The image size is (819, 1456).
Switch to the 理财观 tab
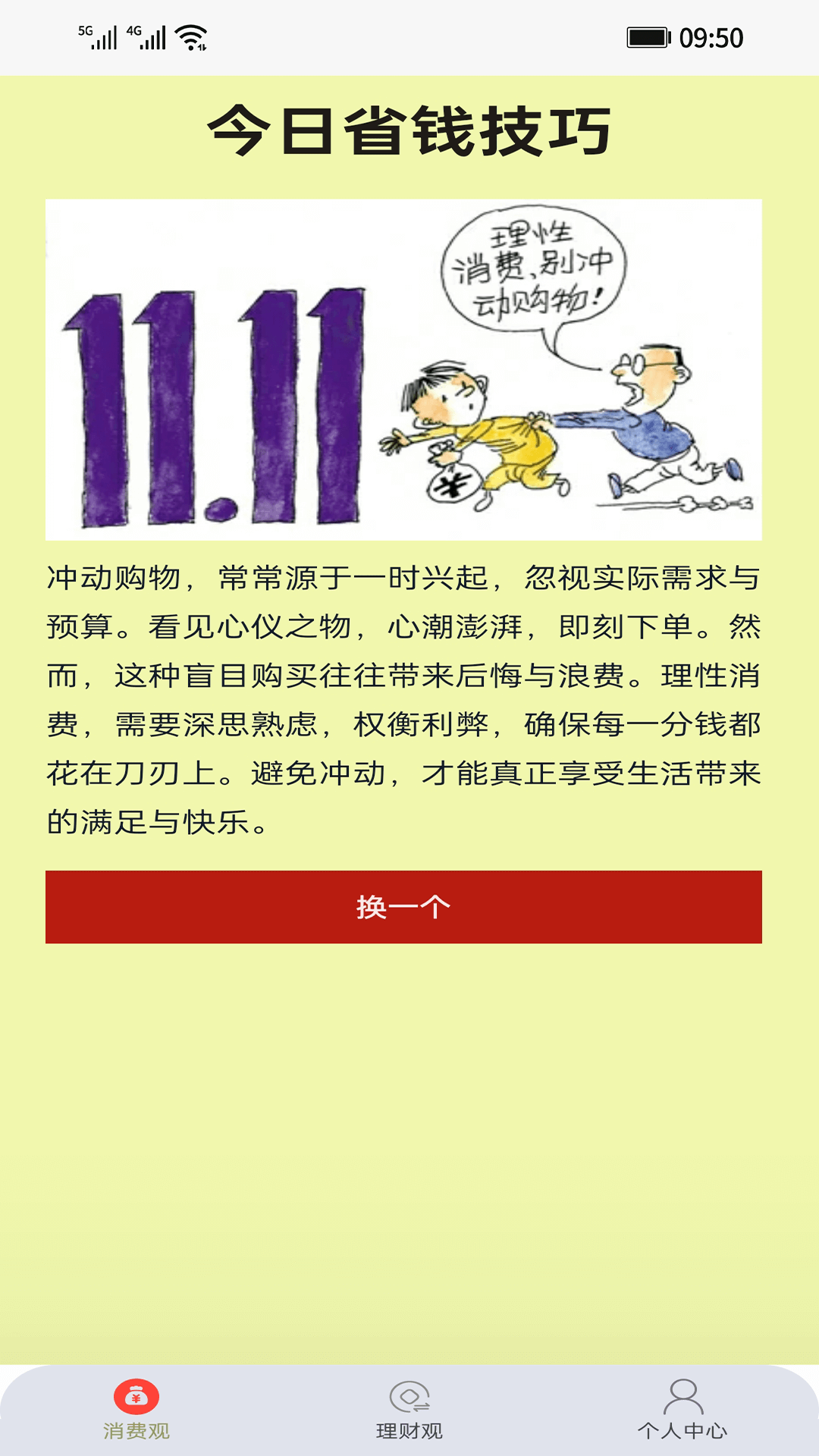tap(409, 1410)
